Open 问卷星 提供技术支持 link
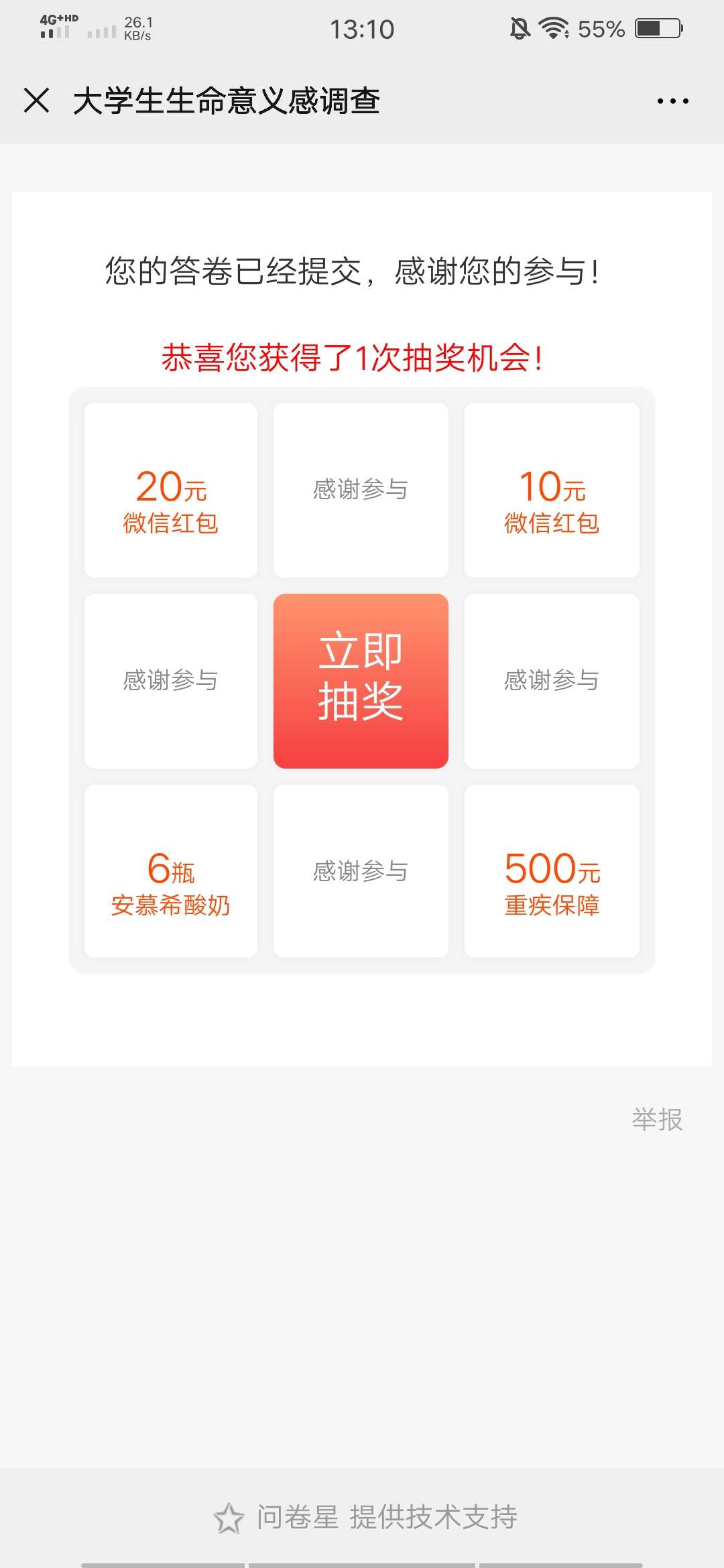 [365, 1517]
